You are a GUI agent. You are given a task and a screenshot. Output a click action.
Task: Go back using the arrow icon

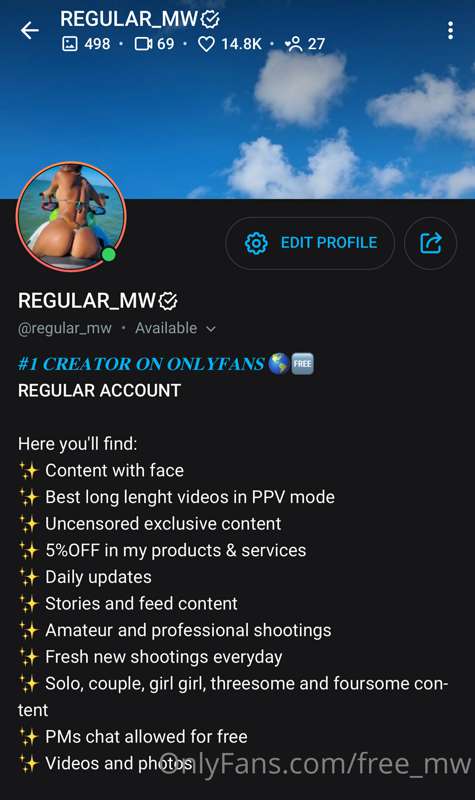(29, 31)
